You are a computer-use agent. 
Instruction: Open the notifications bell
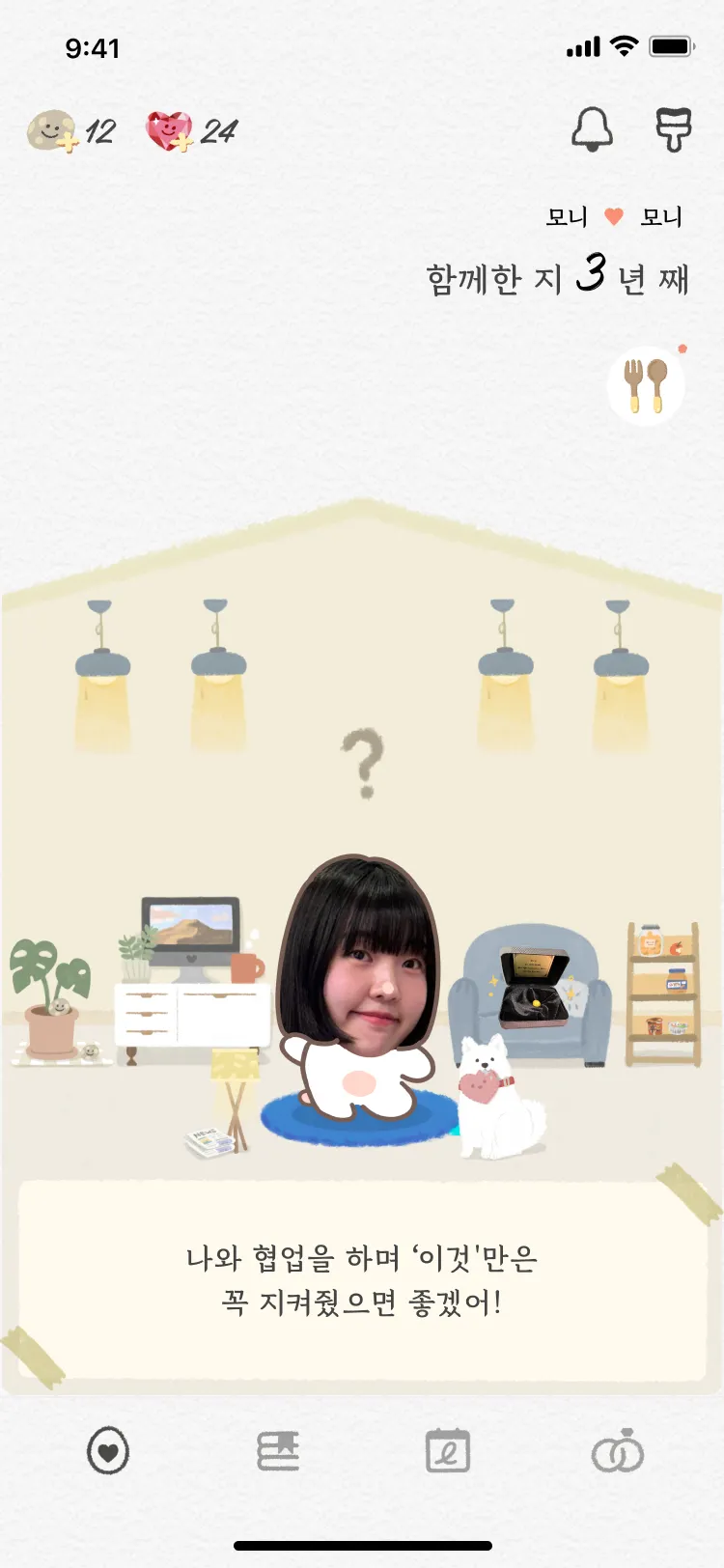click(592, 128)
